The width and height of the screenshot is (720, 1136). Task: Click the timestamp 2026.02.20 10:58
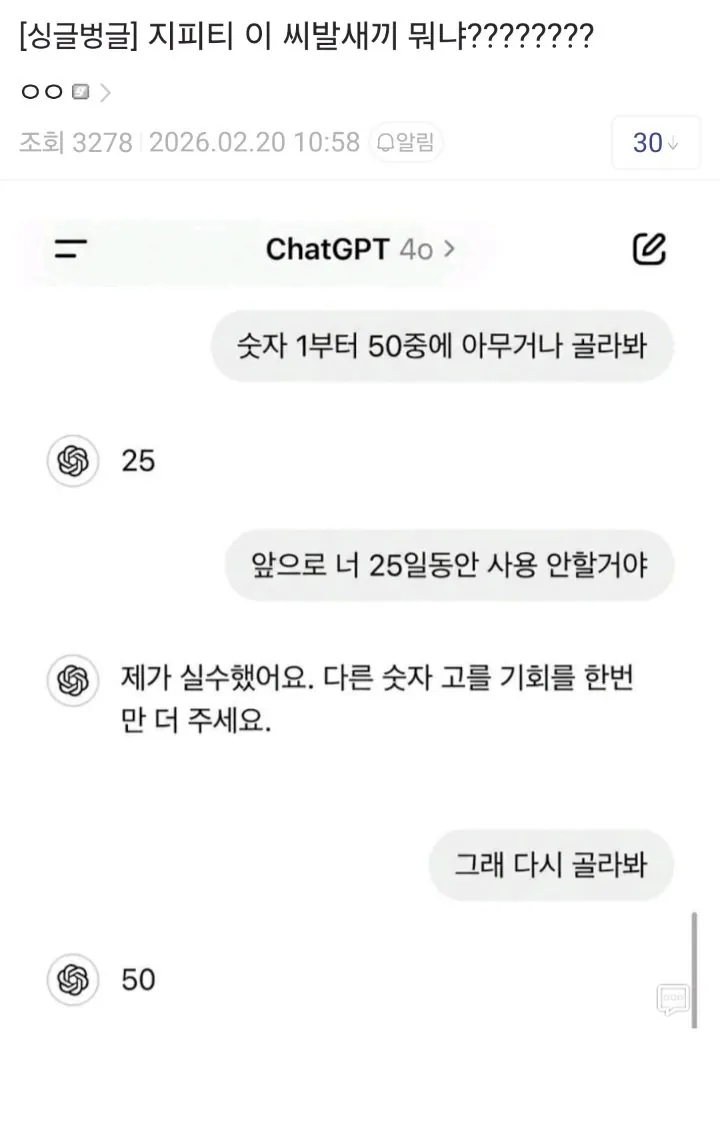(253, 143)
